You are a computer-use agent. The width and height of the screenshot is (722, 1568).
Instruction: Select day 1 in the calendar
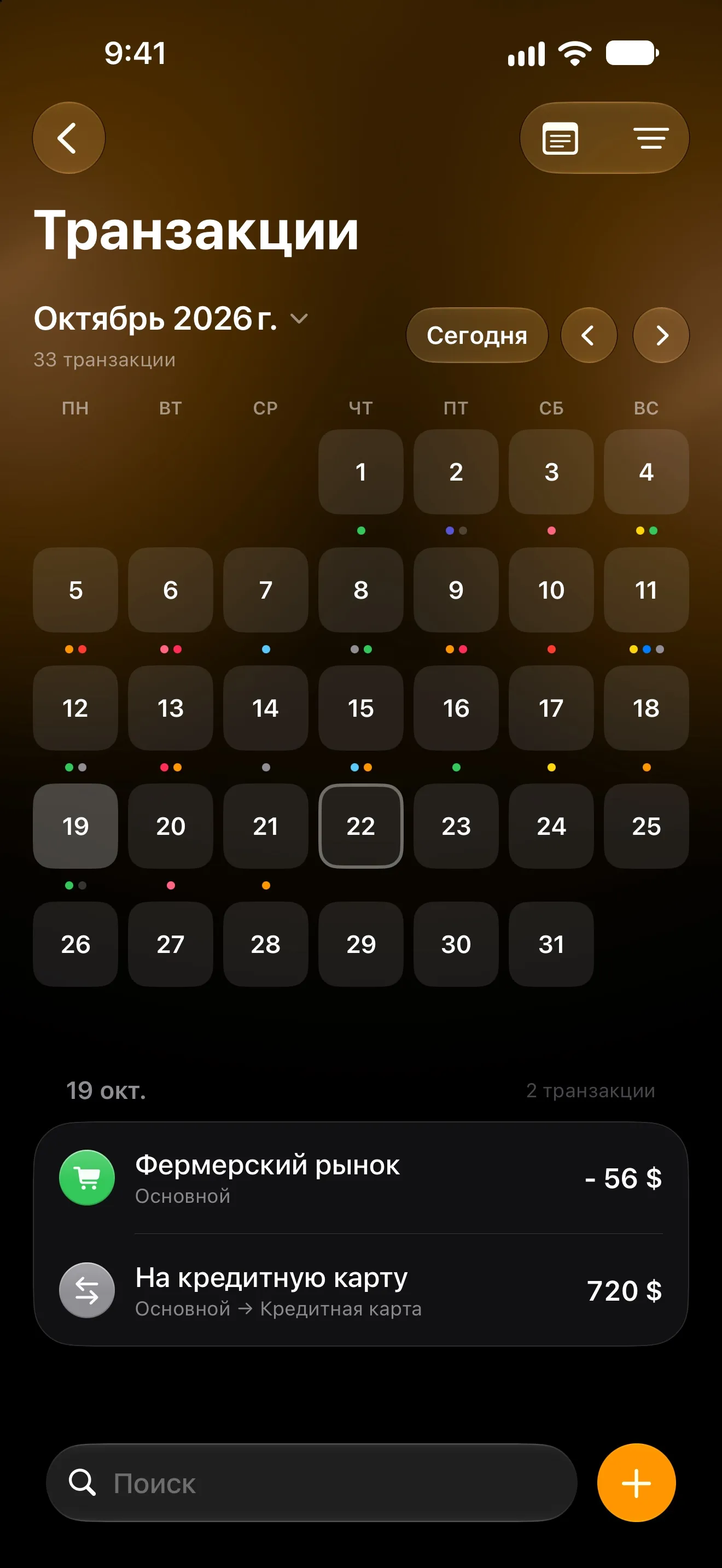(x=361, y=472)
